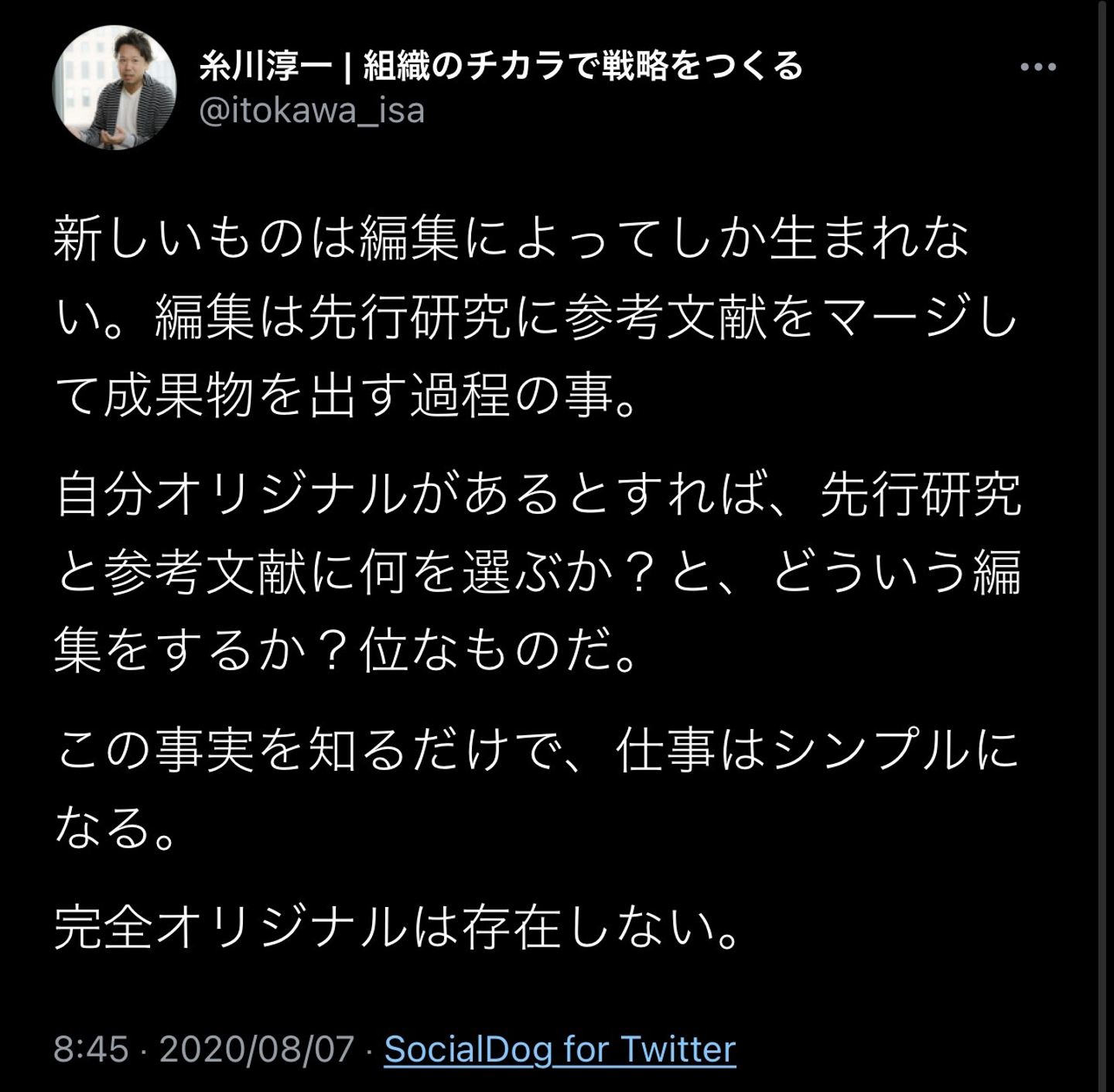Open 糸川淳一's profile picture

(114, 87)
